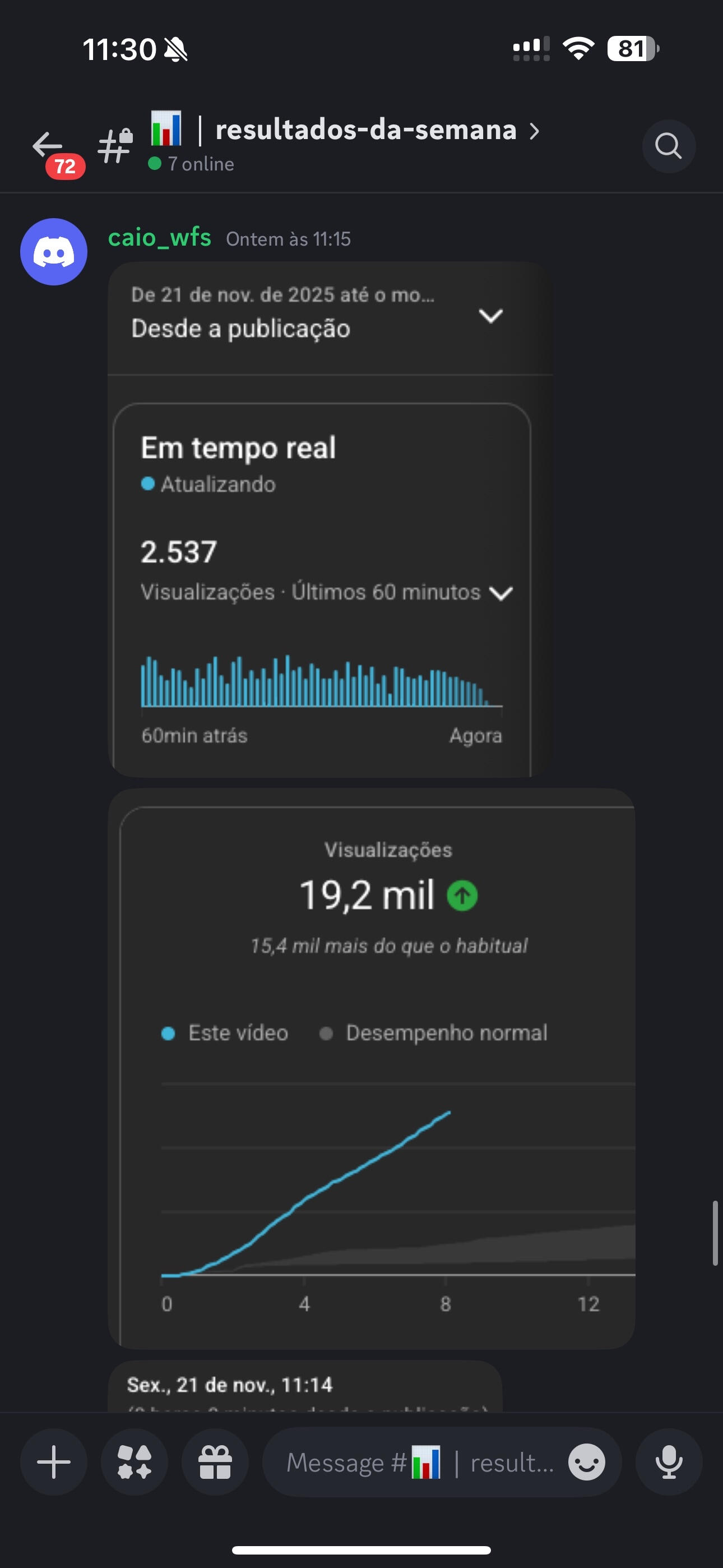View caio_wfs user profile from username

(159, 237)
